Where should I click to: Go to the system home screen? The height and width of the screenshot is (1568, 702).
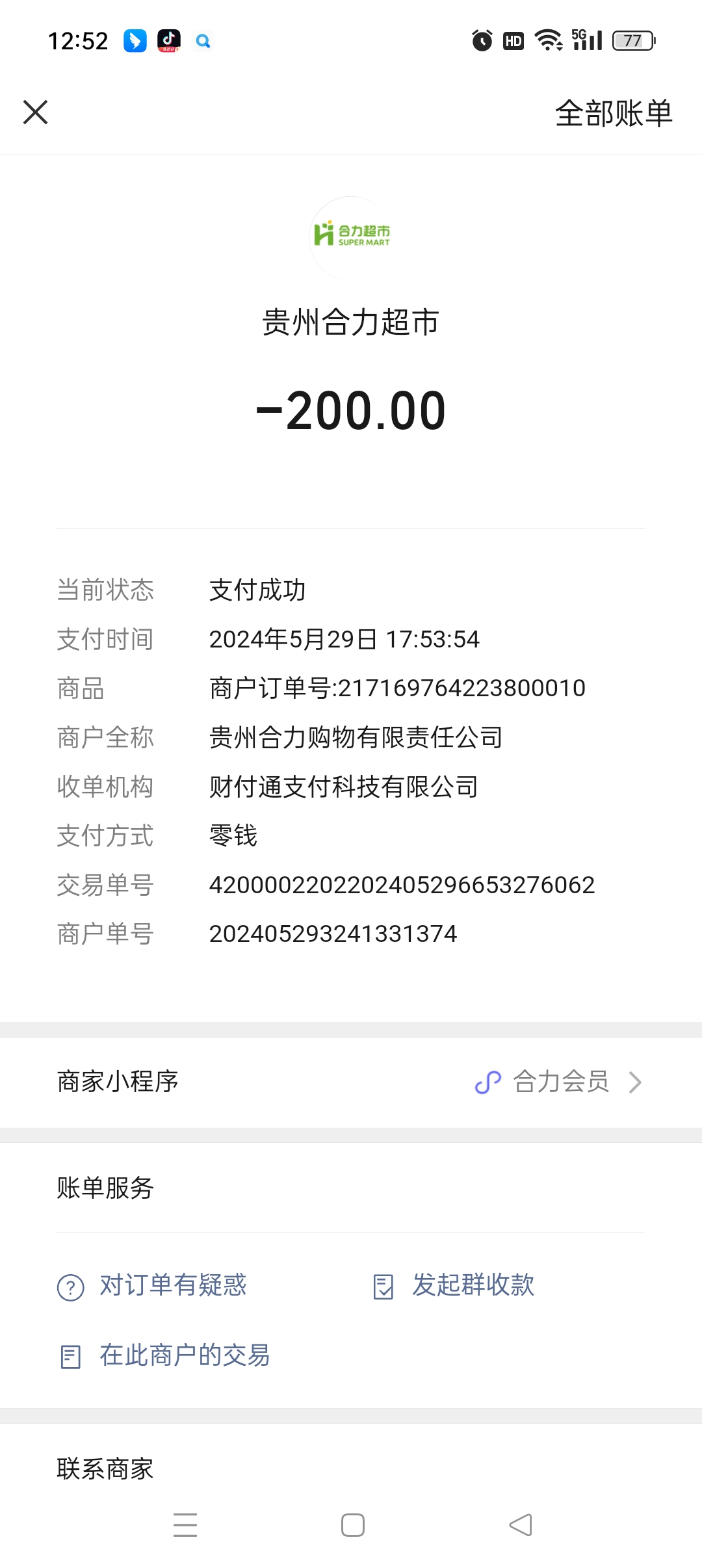click(x=352, y=1525)
